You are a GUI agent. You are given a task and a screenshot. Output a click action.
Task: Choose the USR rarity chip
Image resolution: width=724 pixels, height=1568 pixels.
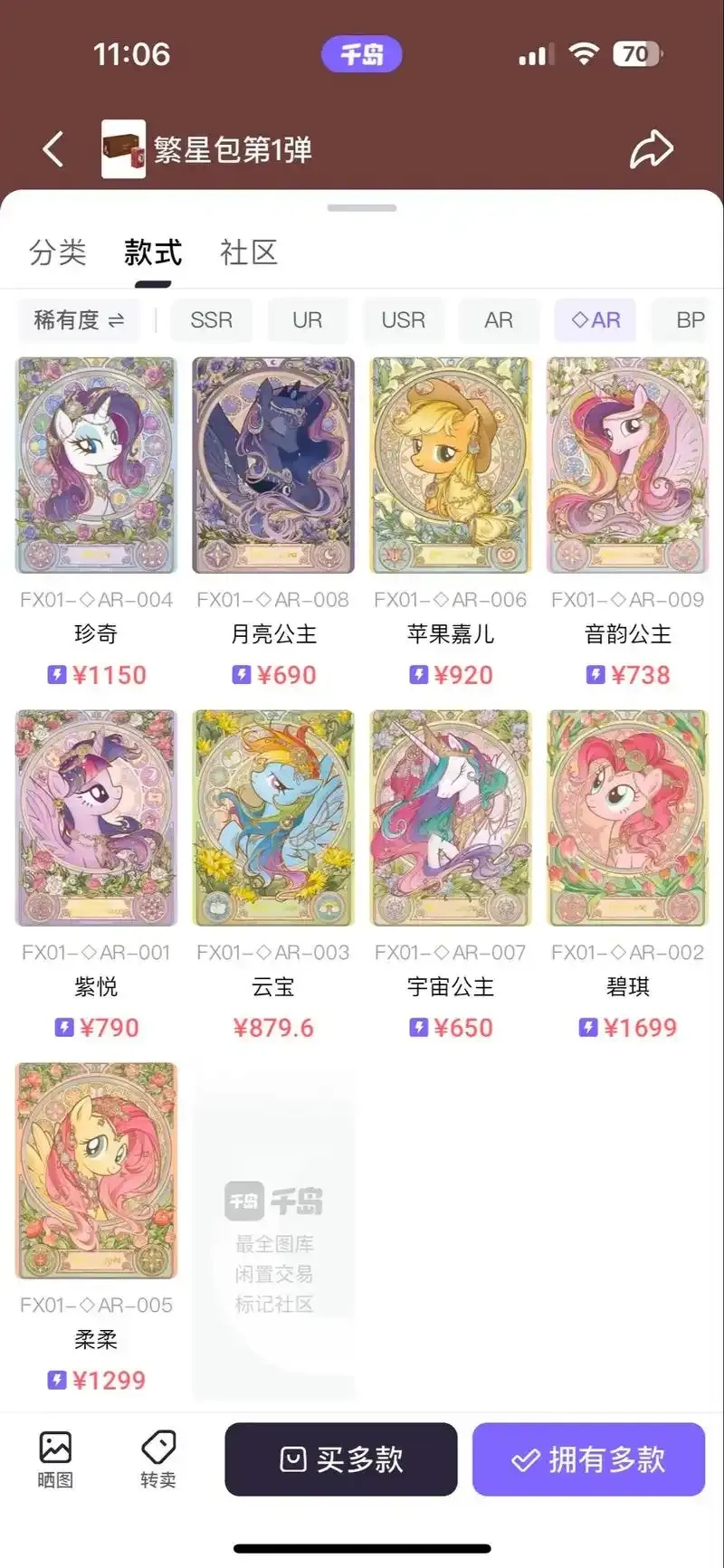pyautogui.click(x=404, y=320)
